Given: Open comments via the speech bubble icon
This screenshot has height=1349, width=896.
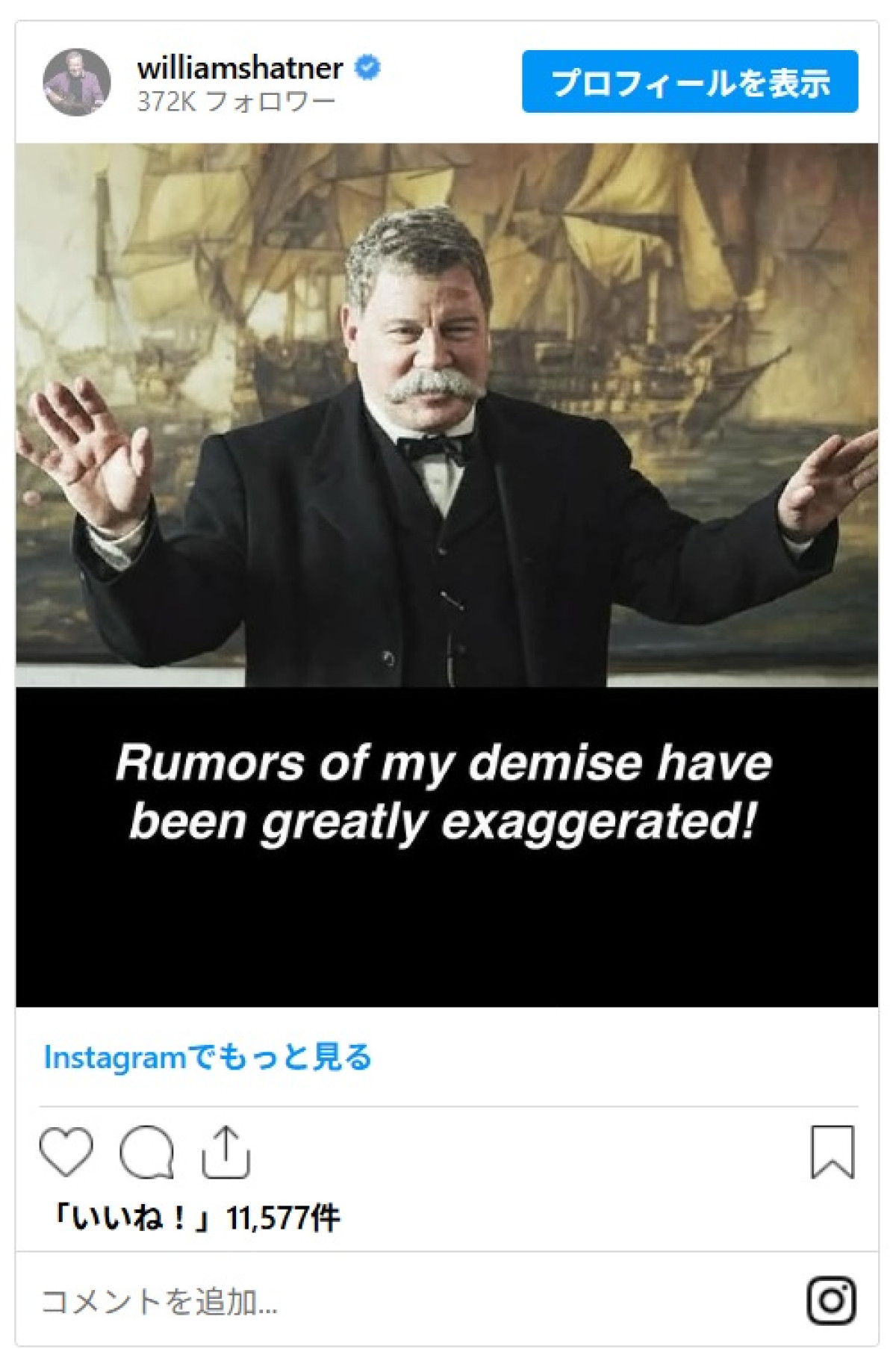Looking at the screenshot, I should 147,1151.
